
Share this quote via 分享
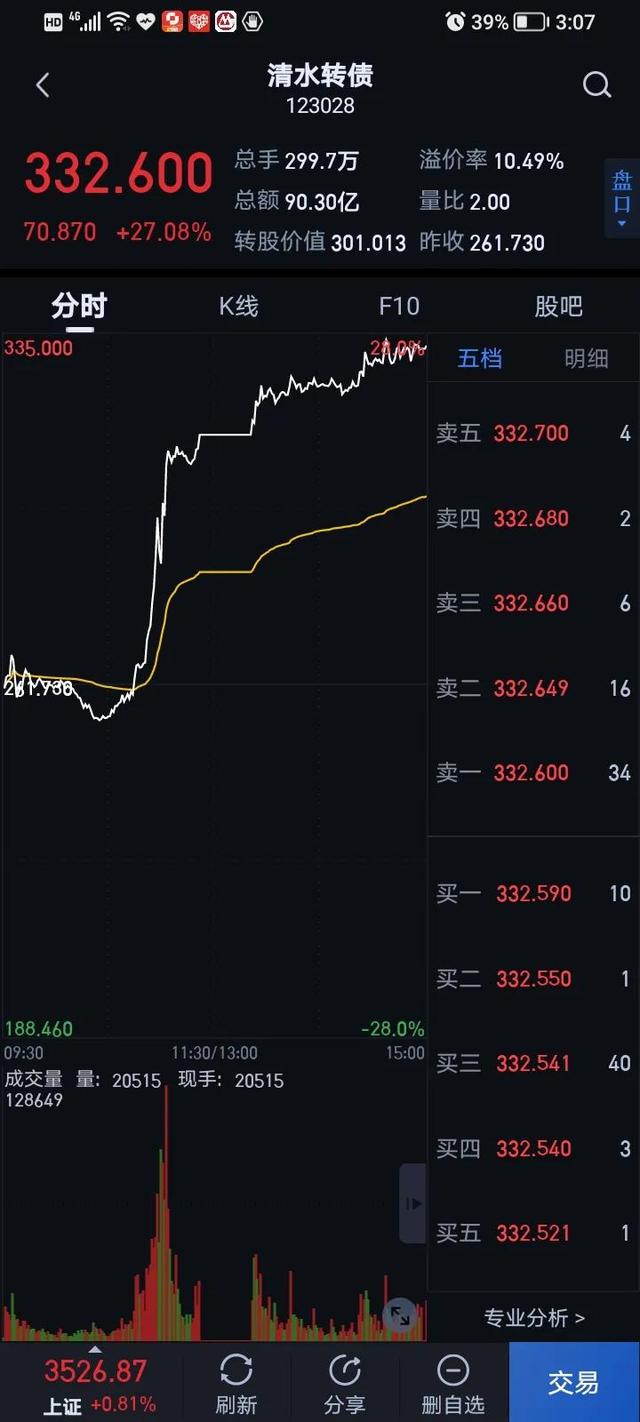click(344, 1382)
